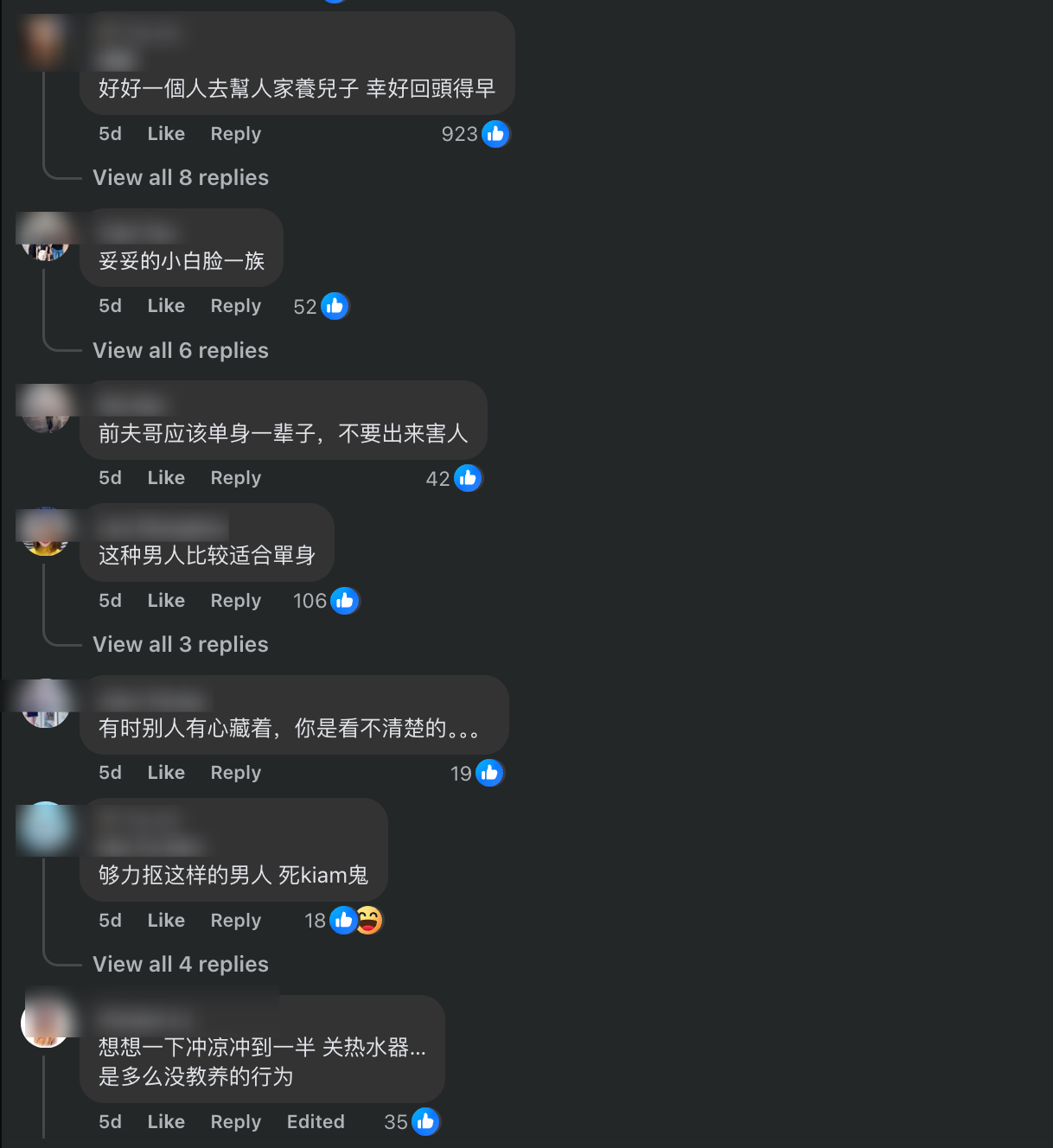Viewport: 1053px width, 1148px height.
Task: Like the comment 够力抠这样的男人
Action: [166, 921]
